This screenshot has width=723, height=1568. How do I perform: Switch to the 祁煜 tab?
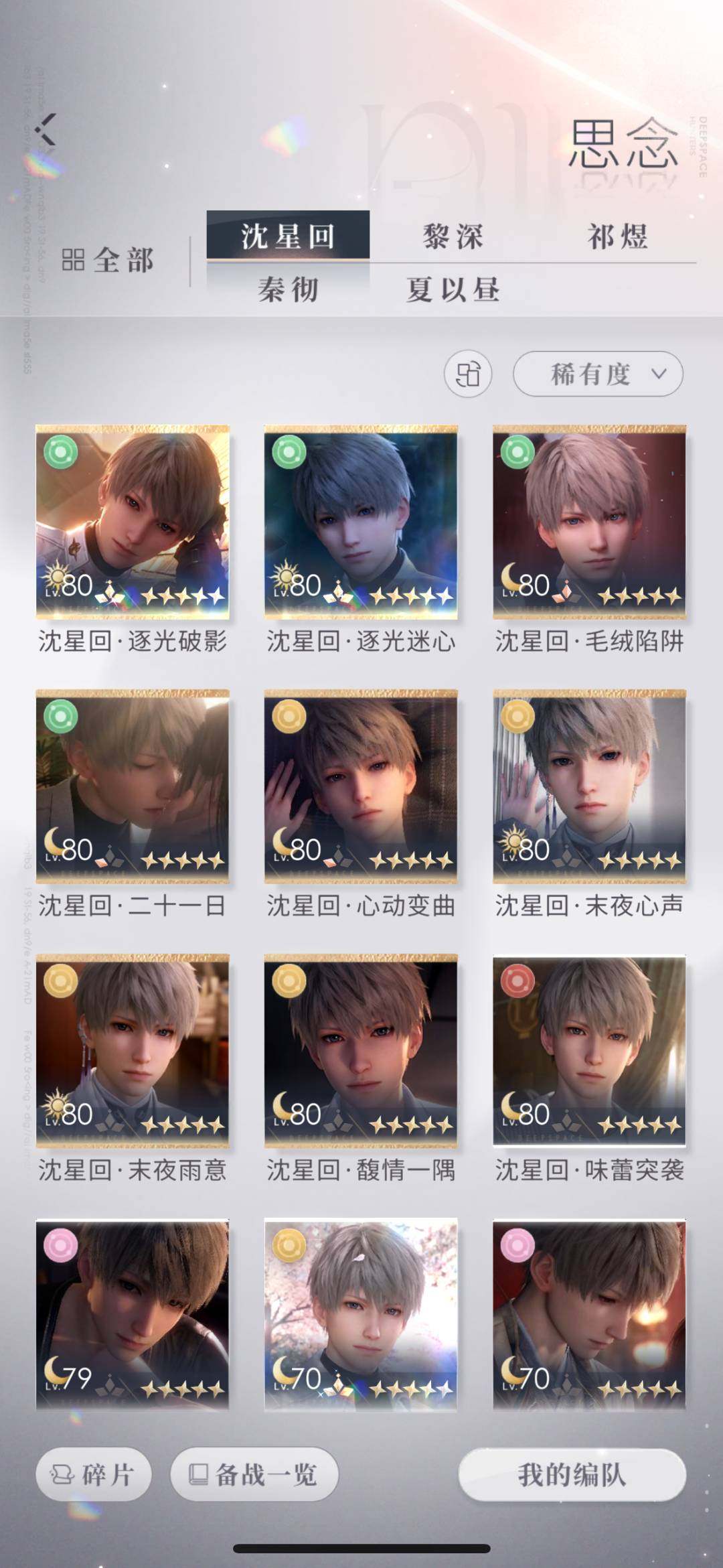click(617, 236)
